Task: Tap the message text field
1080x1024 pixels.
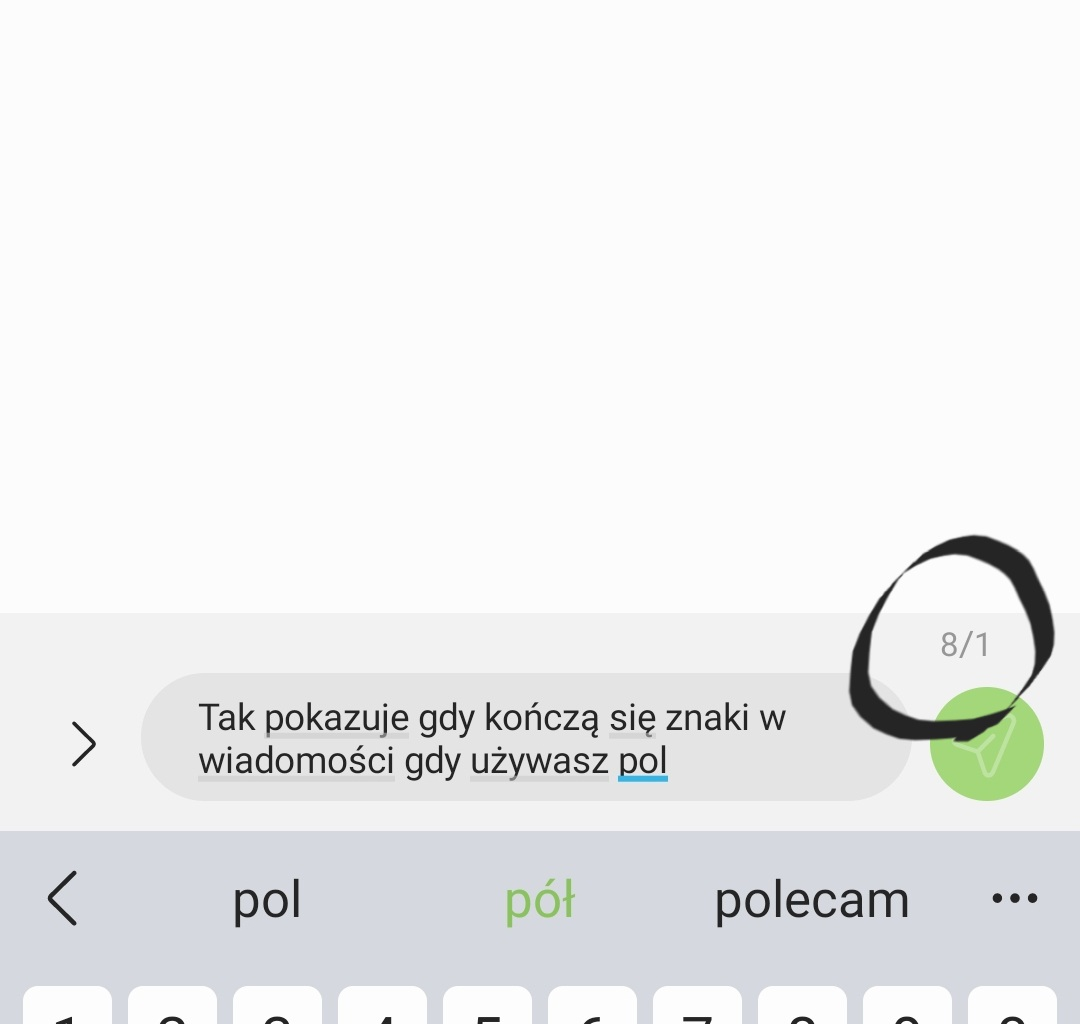Action: click(x=525, y=738)
